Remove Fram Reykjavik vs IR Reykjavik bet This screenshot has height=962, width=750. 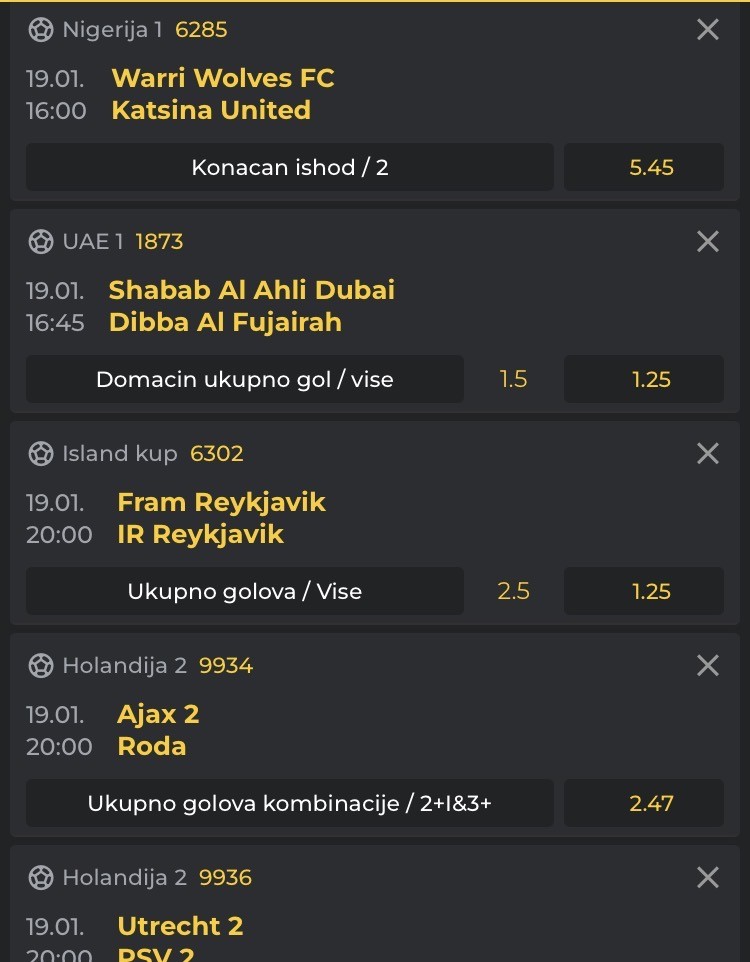(x=707, y=453)
